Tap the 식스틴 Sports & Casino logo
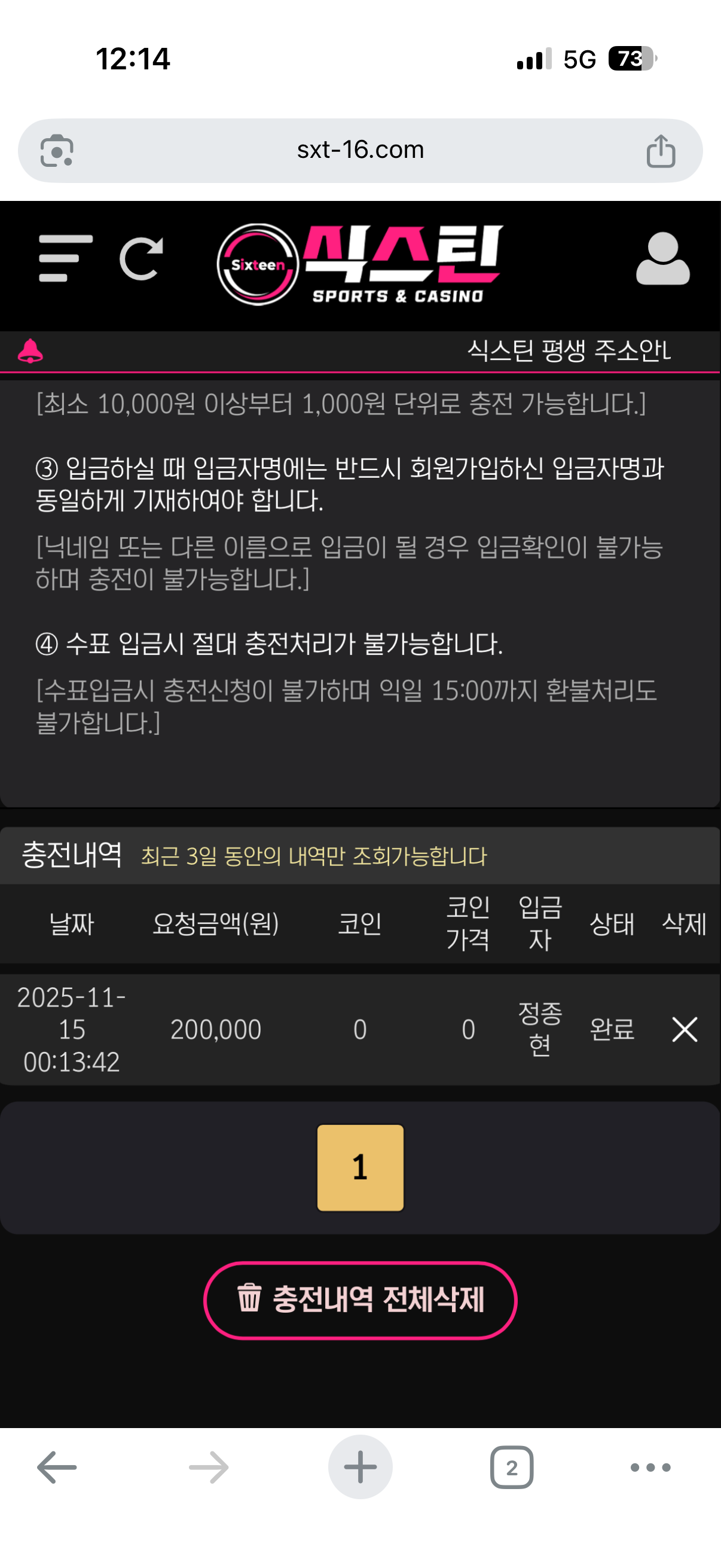This screenshot has width=721, height=1568. 360,264
